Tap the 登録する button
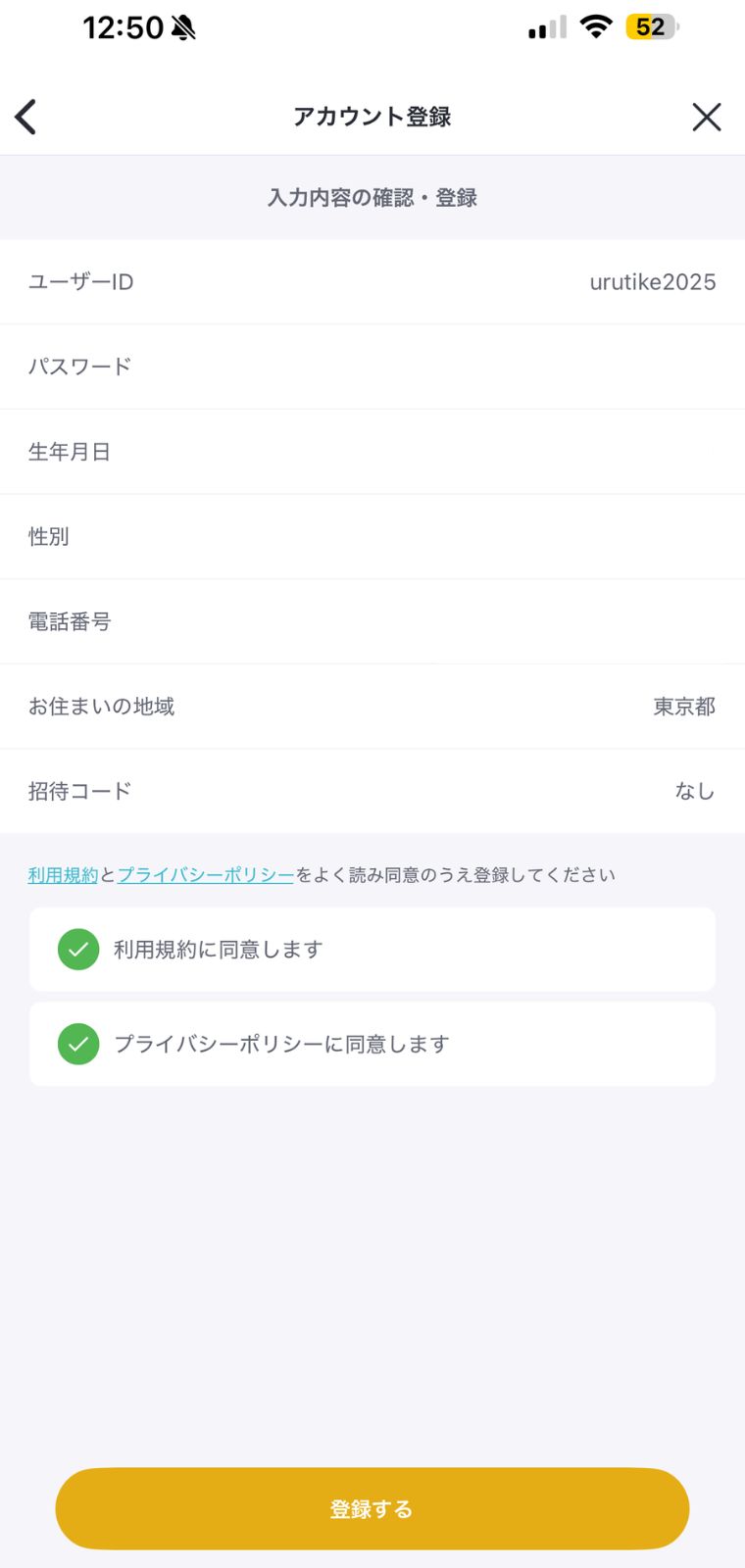This screenshot has width=745, height=1568. click(x=372, y=1509)
